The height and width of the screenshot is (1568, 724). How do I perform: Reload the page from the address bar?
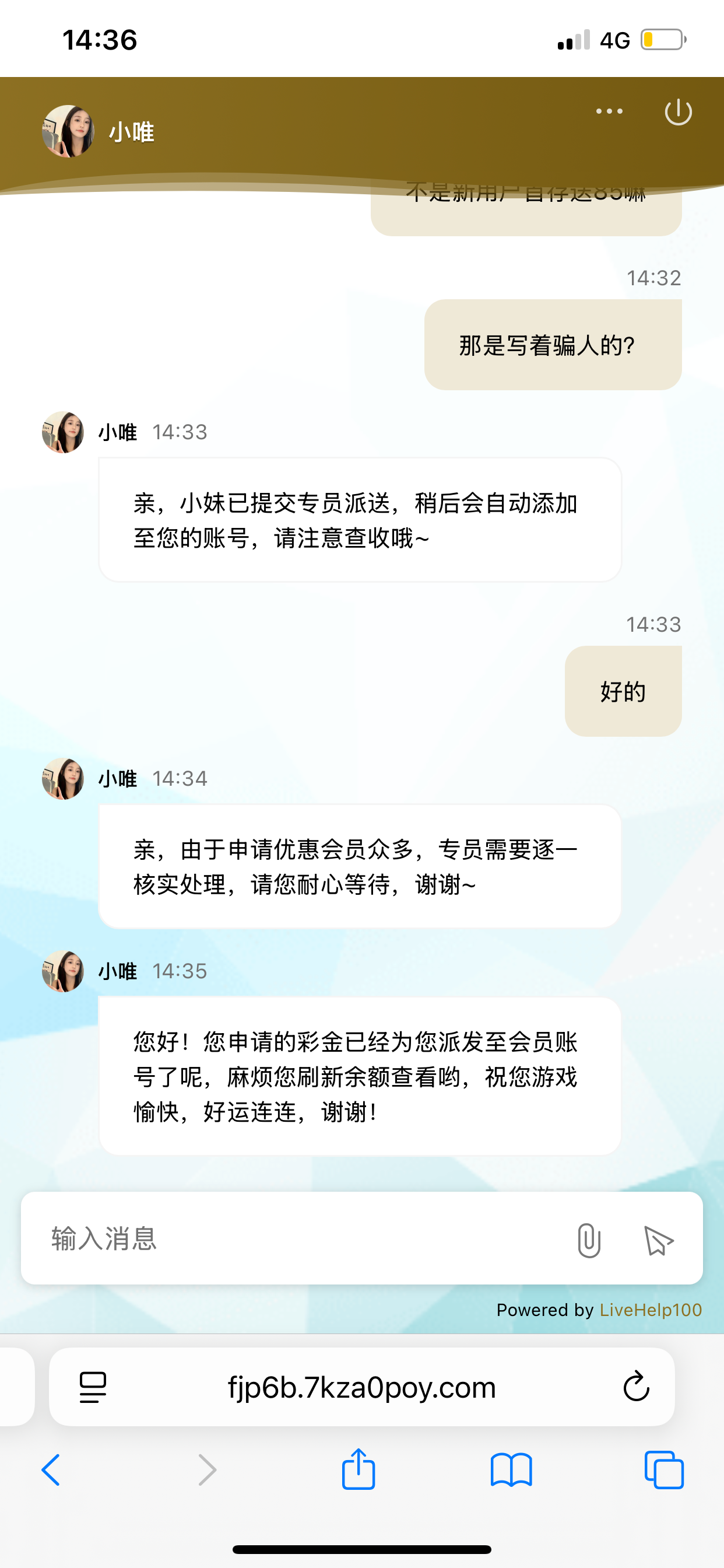[636, 1387]
